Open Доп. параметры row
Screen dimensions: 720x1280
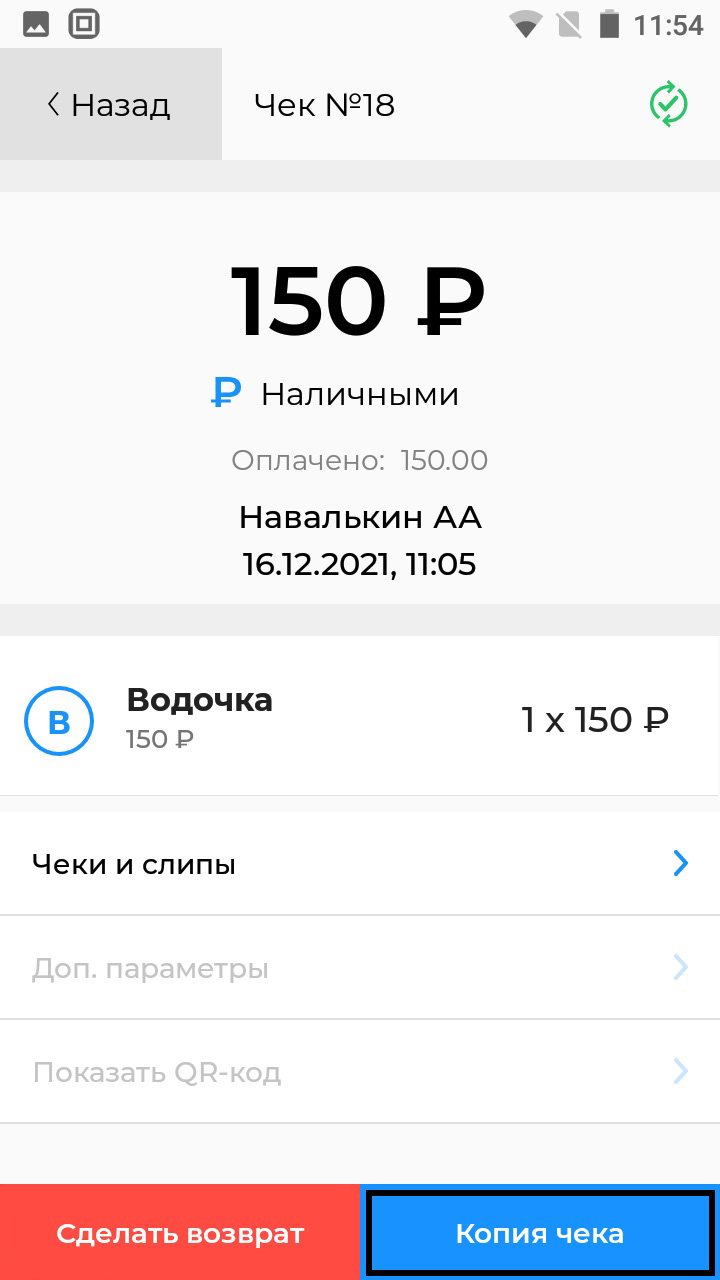coord(360,968)
